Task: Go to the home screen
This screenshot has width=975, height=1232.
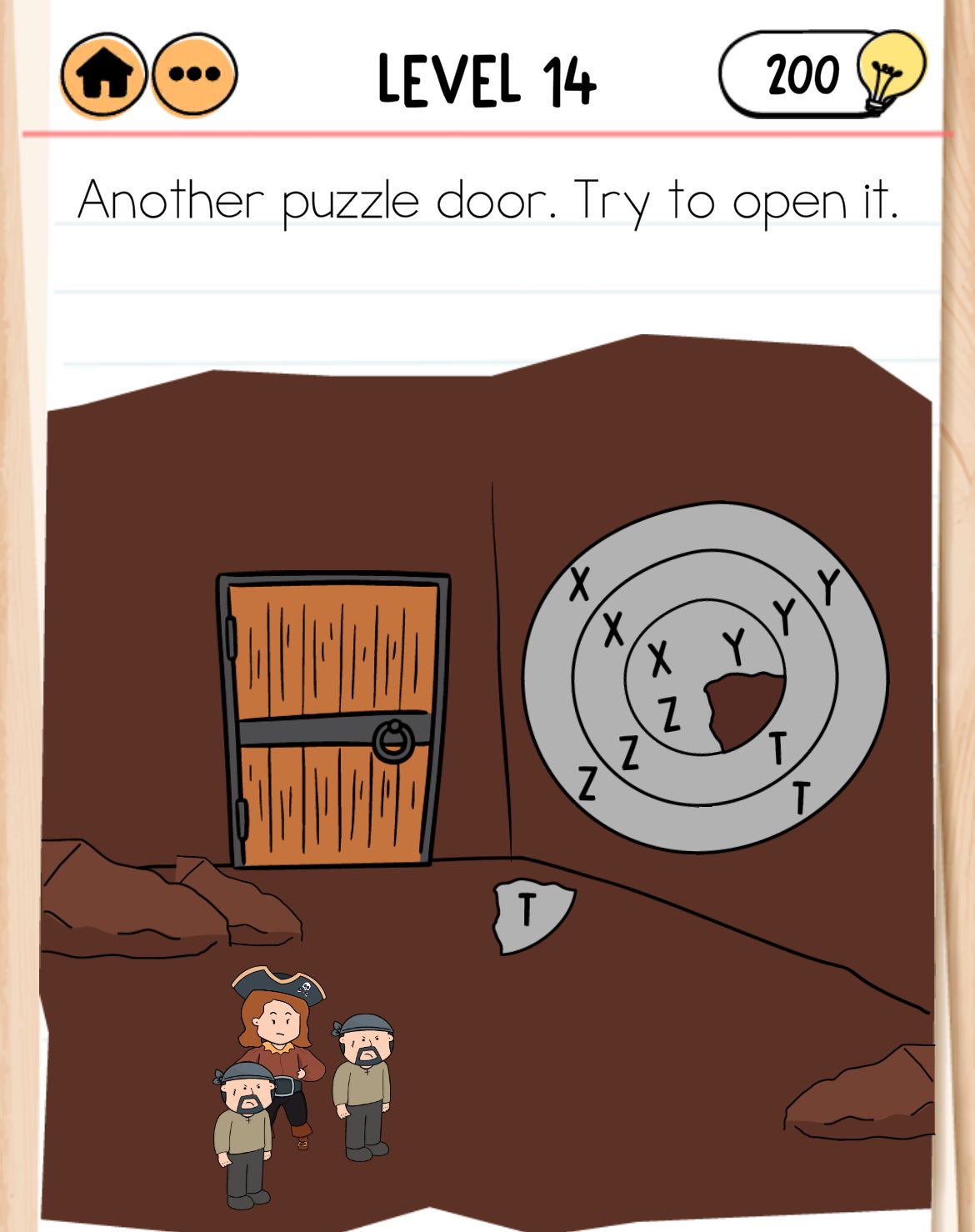Action: [x=104, y=75]
